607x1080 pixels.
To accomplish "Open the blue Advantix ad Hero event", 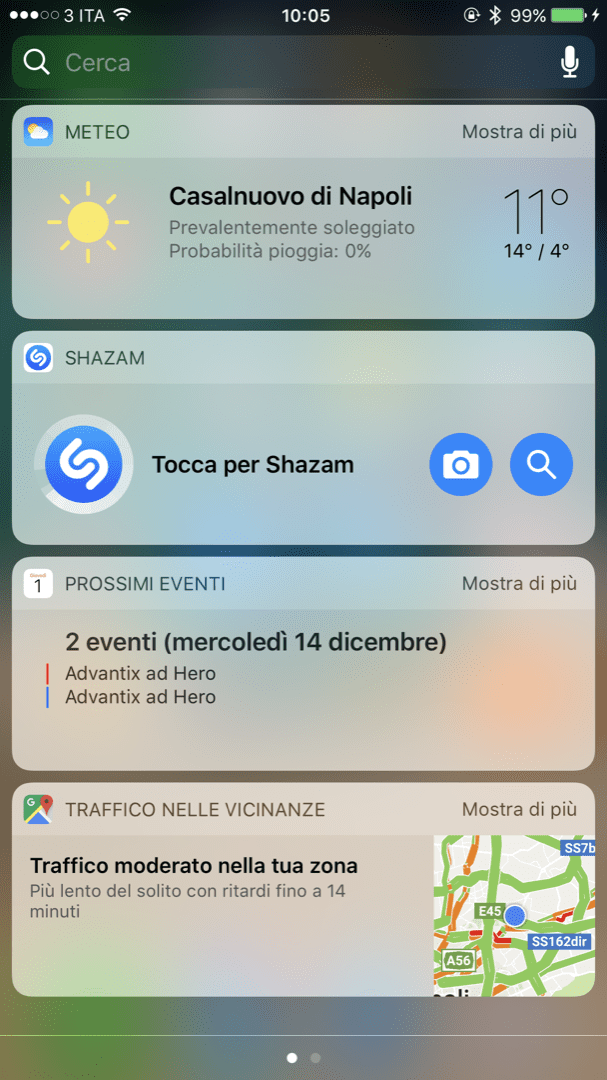I will pos(141,697).
